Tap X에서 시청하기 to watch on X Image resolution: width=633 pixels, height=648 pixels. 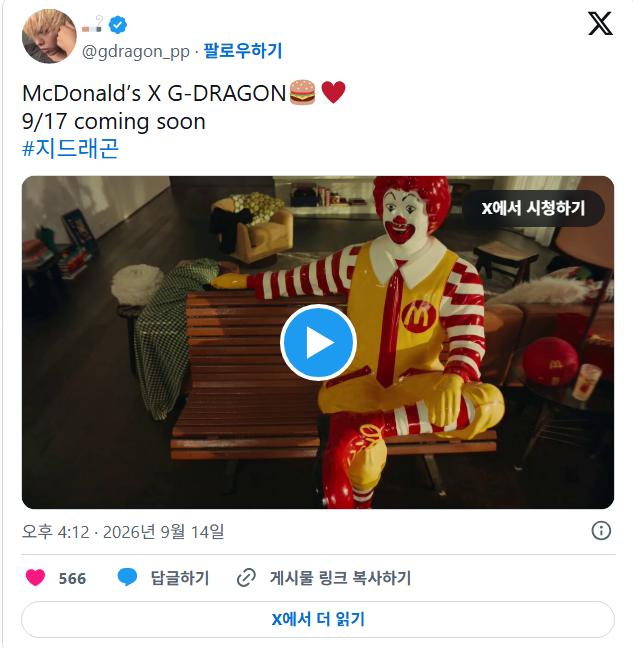click(533, 208)
